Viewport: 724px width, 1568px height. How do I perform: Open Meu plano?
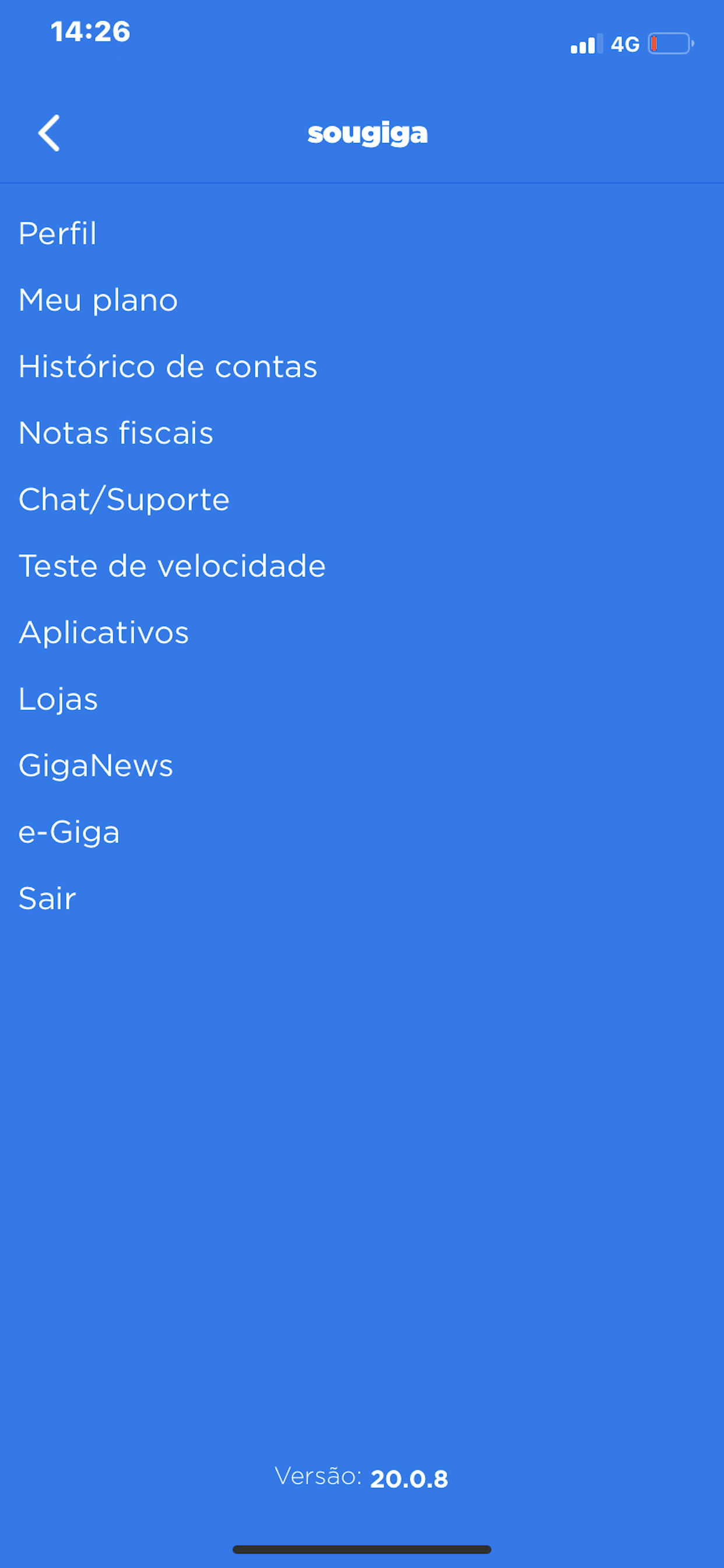97,299
